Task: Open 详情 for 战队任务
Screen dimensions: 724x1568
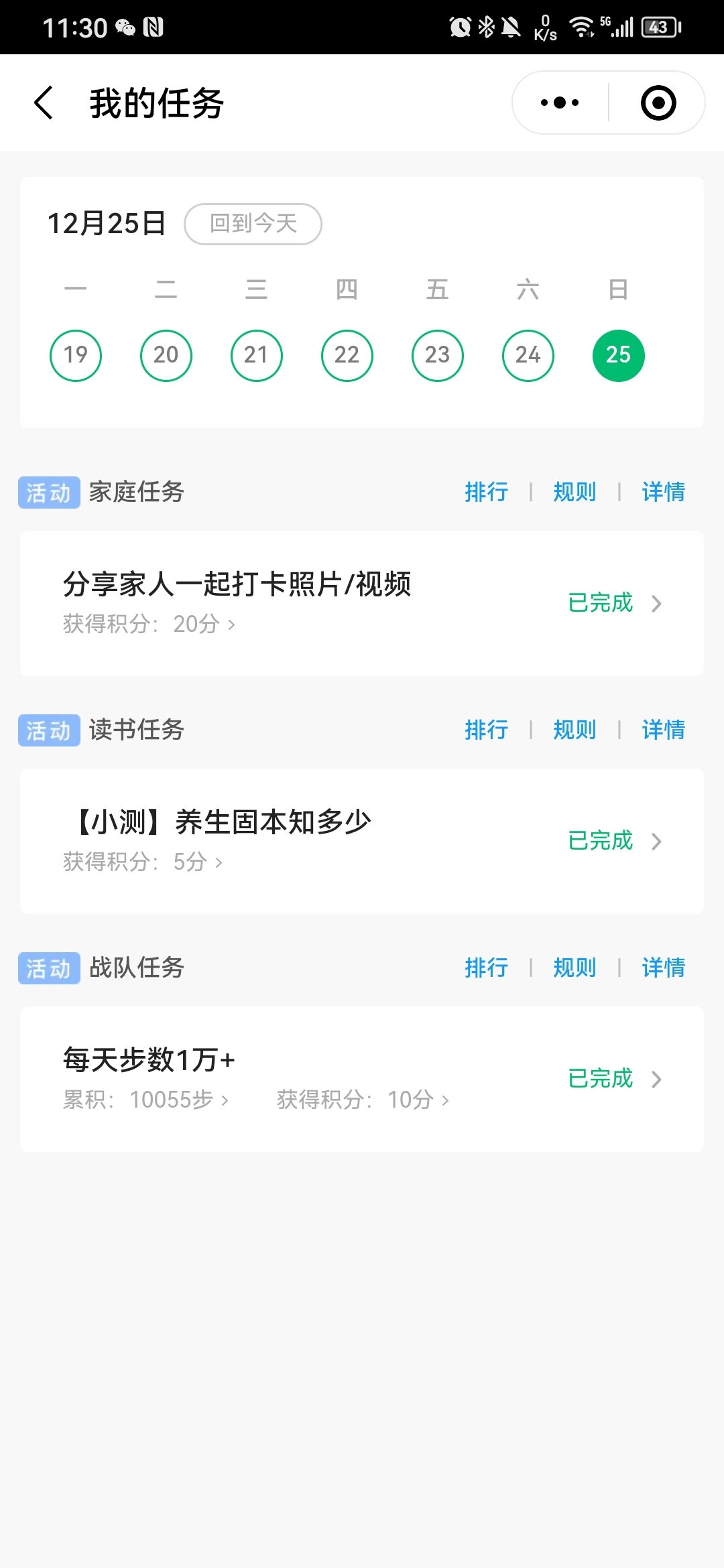Action: coord(663,968)
